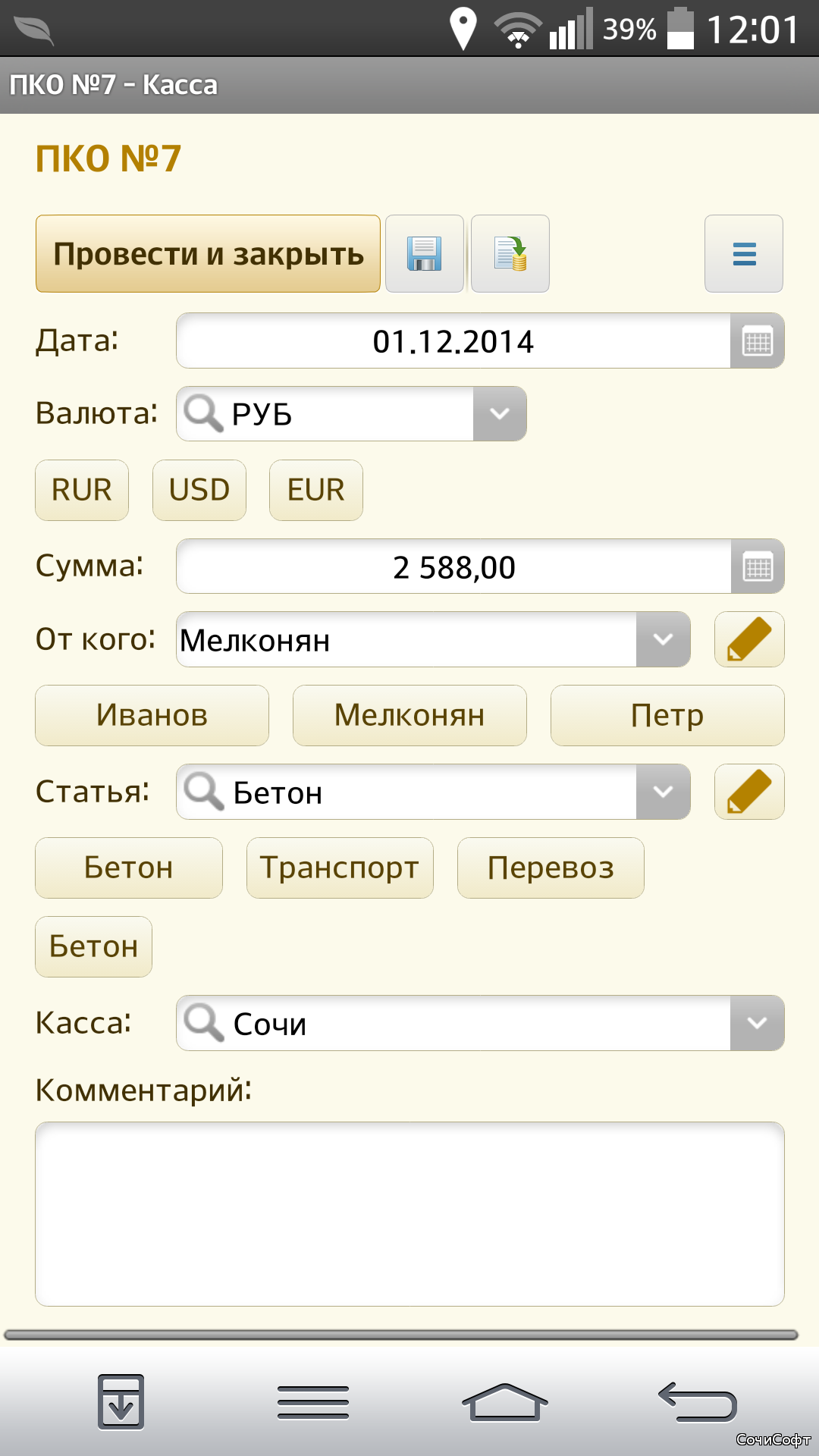Viewport: 819px width, 1456px height.
Task: Tap the Комментарий text area
Action: point(409,1214)
